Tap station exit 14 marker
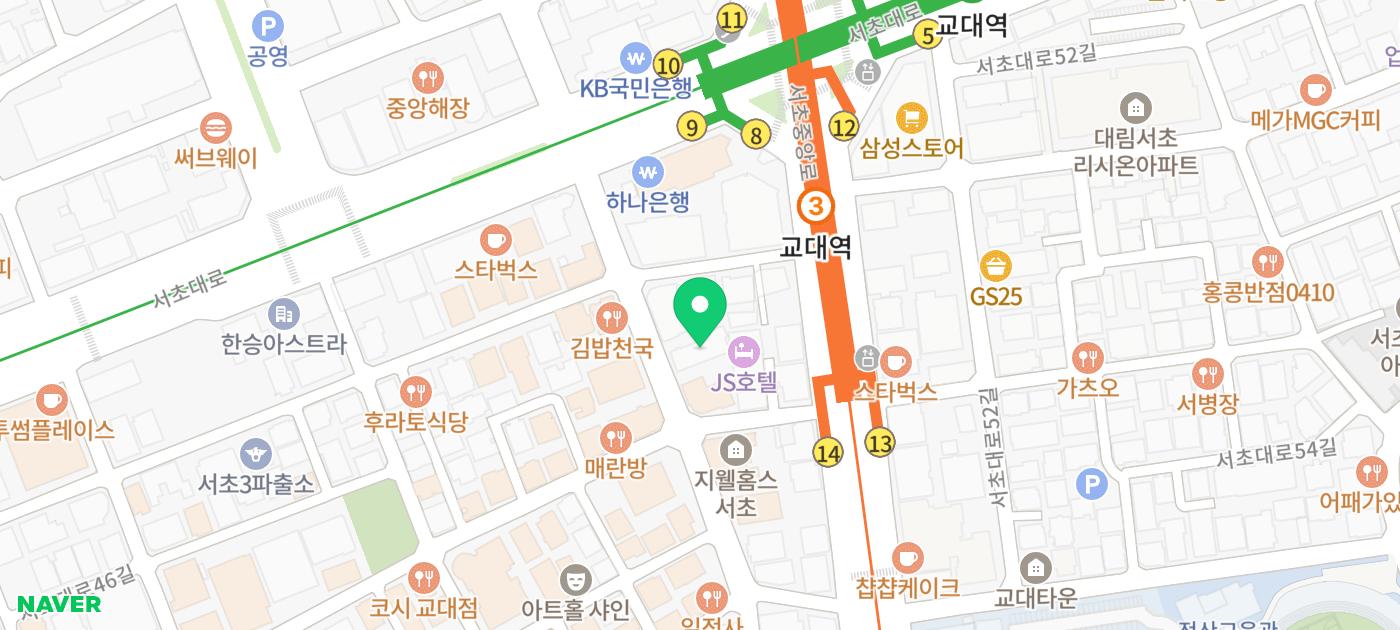This screenshot has height=630, width=1400. (x=827, y=452)
